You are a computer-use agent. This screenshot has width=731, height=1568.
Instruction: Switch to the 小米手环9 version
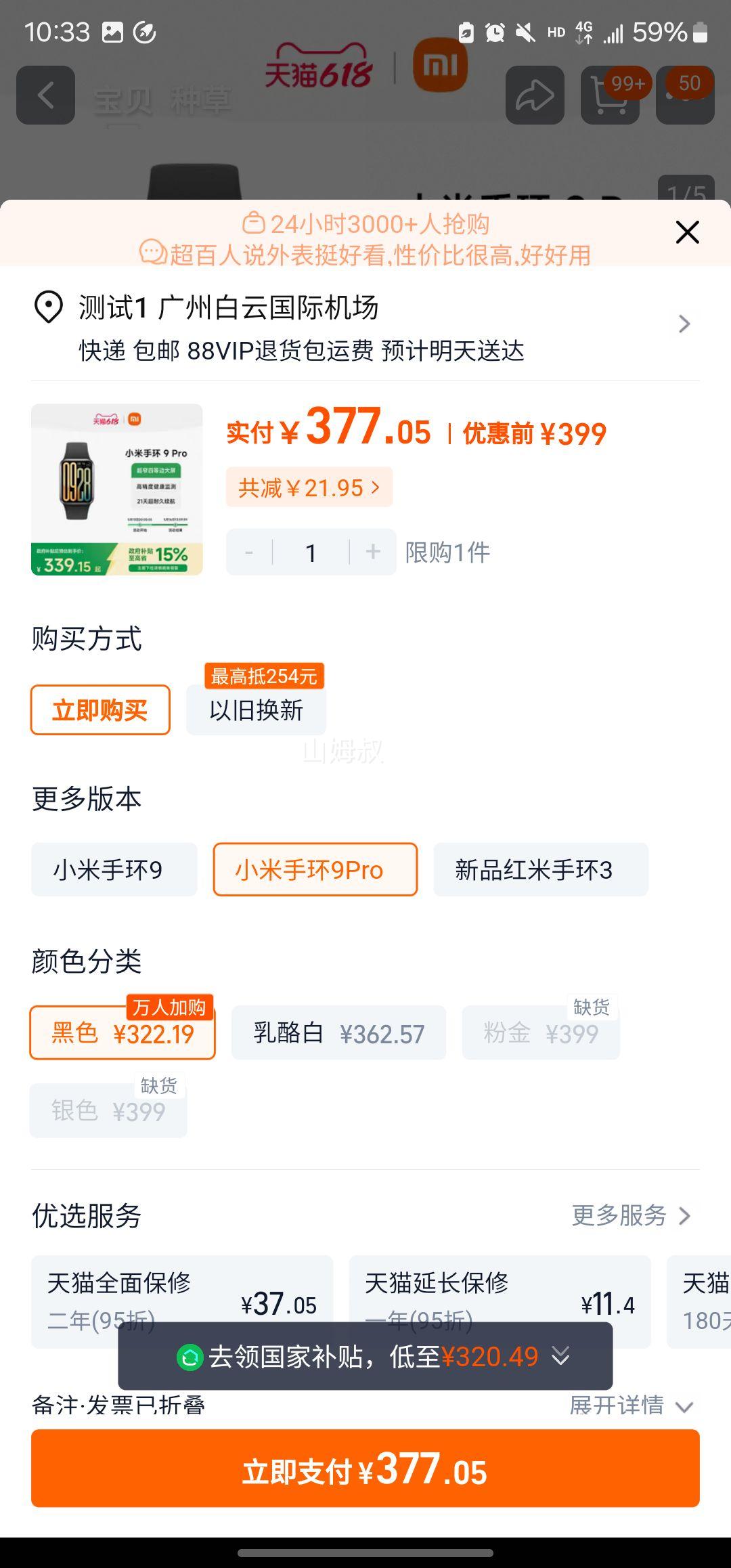(x=114, y=869)
